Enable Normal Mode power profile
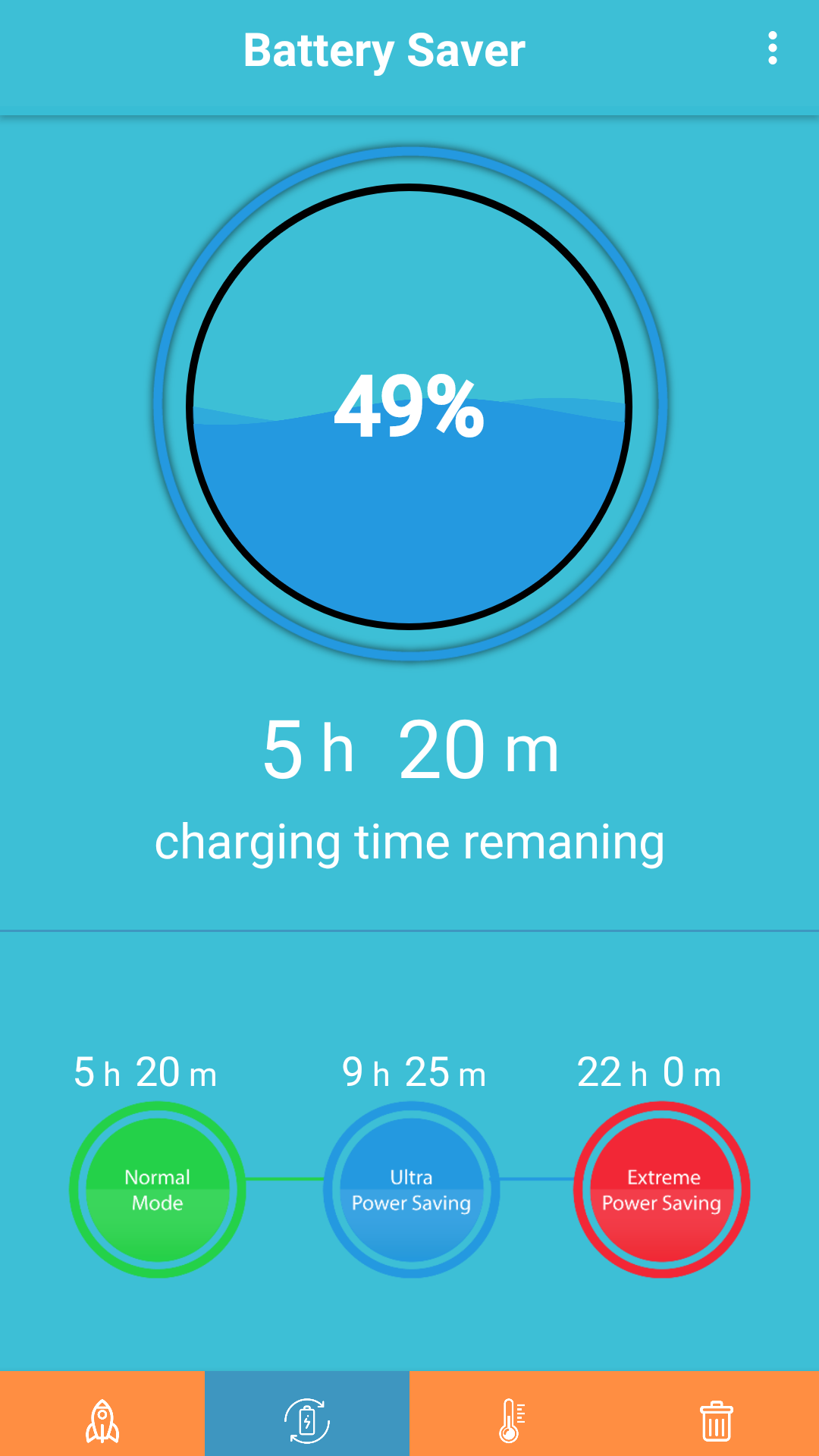This screenshot has height=1456, width=819. (x=156, y=1191)
